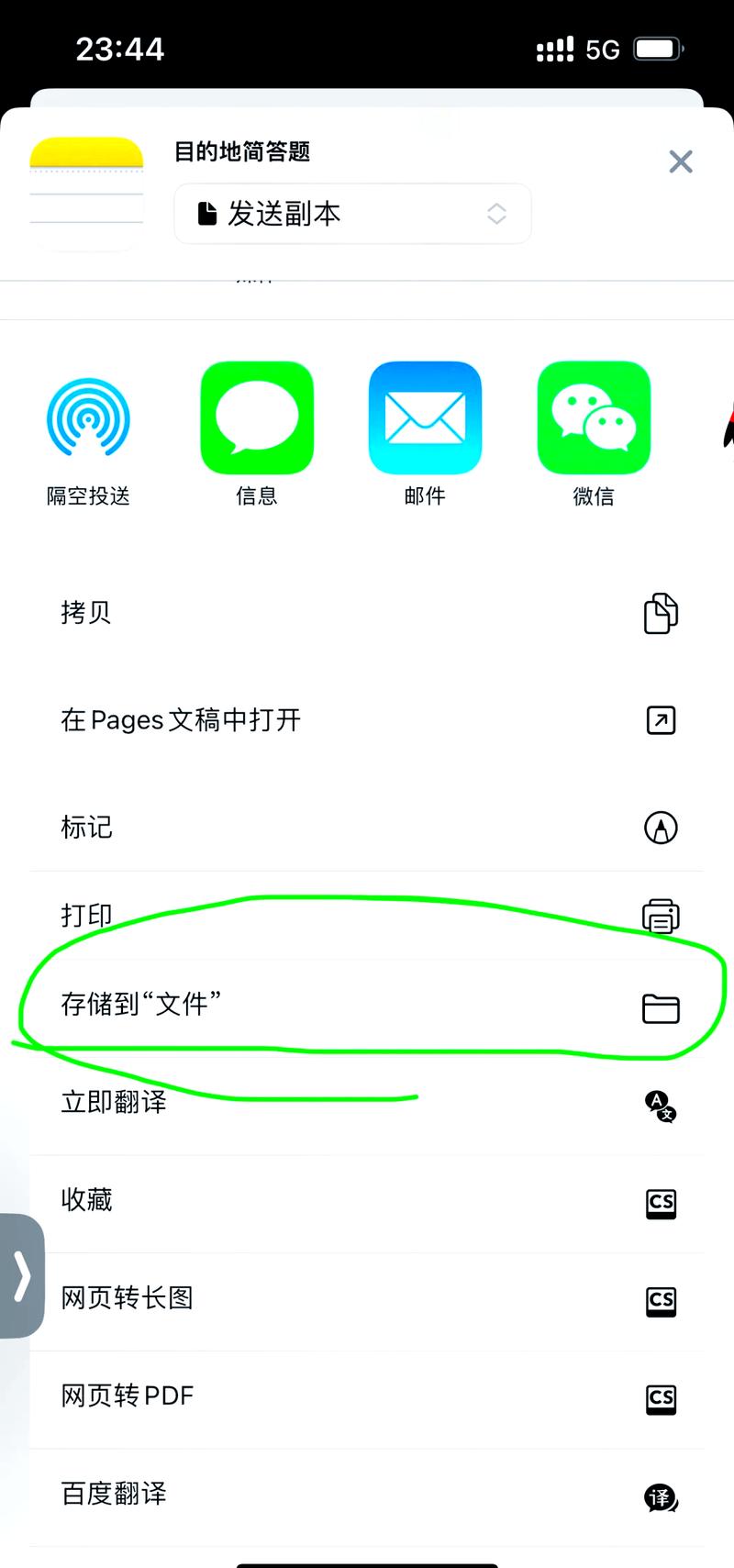
Task: Select the 网页转长图 option
Action: point(127,1297)
